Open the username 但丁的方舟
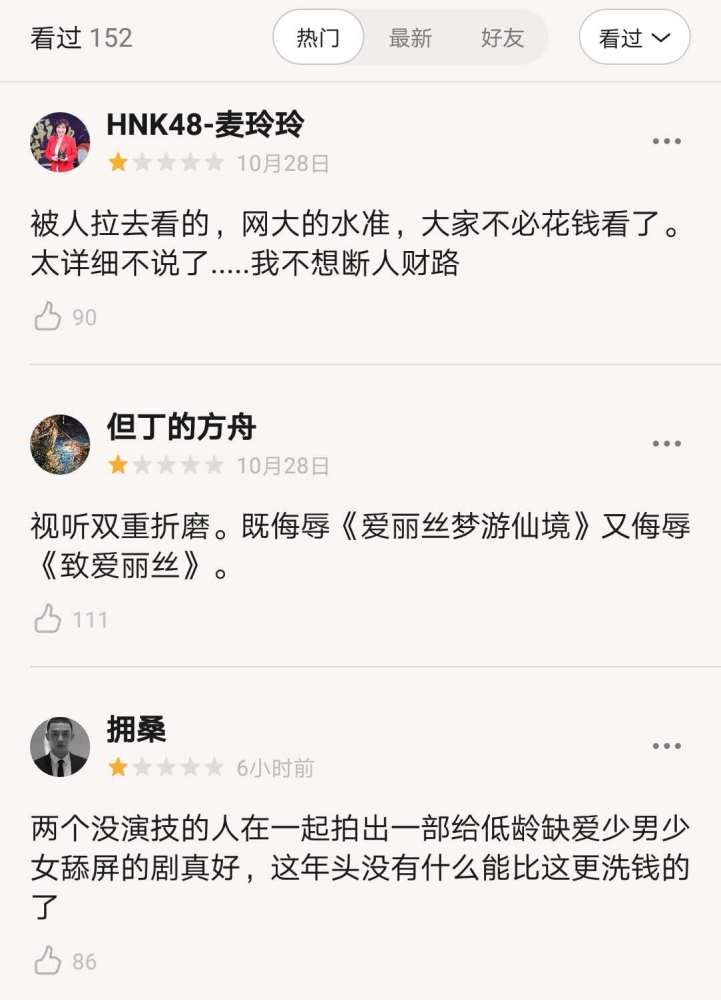Screen dimensions: 721x1000 tap(181, 428)
